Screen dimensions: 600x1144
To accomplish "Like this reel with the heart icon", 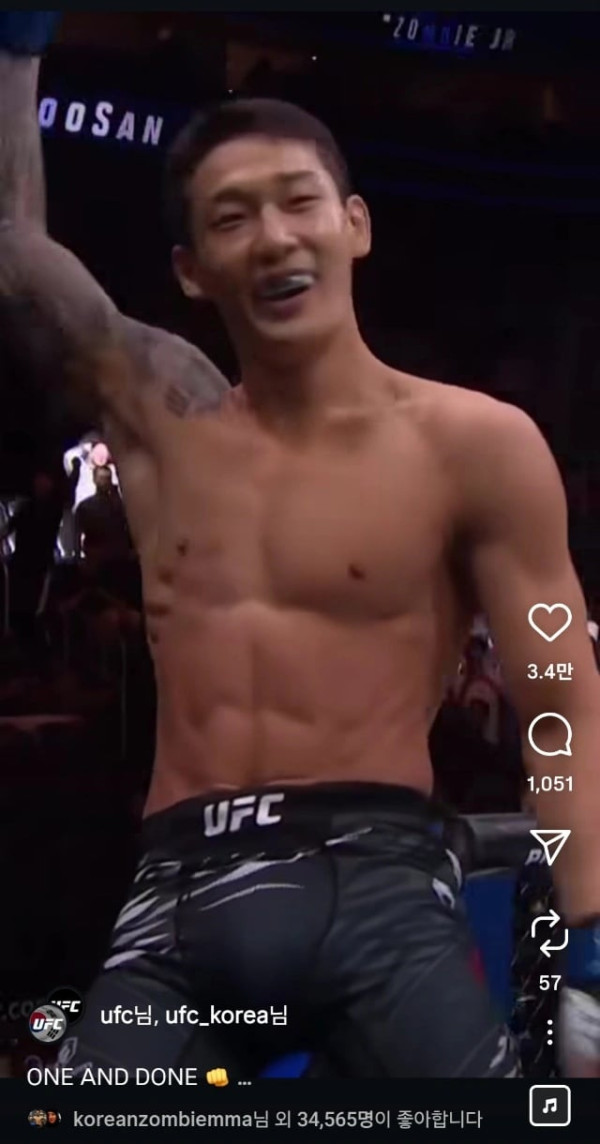I will [x=549, y=623].
